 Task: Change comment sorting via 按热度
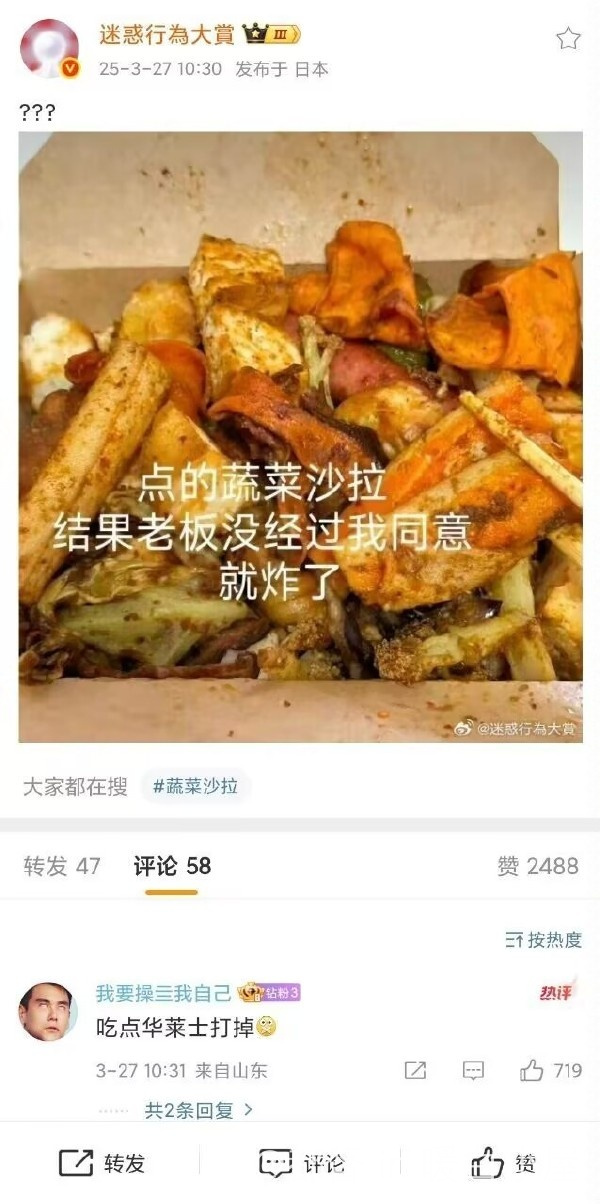point(543,940)
